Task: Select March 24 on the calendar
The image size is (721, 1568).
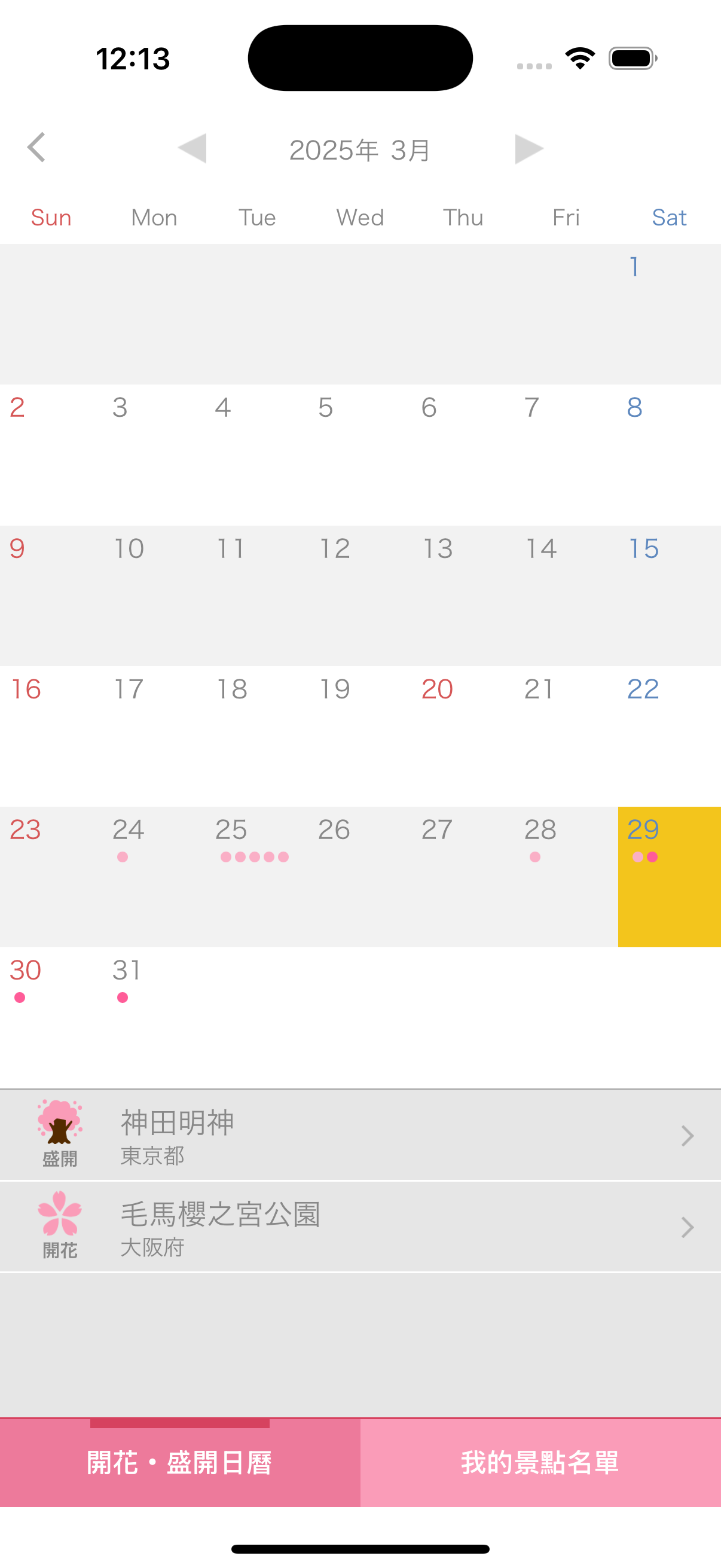Action: [x=154, y=877]
